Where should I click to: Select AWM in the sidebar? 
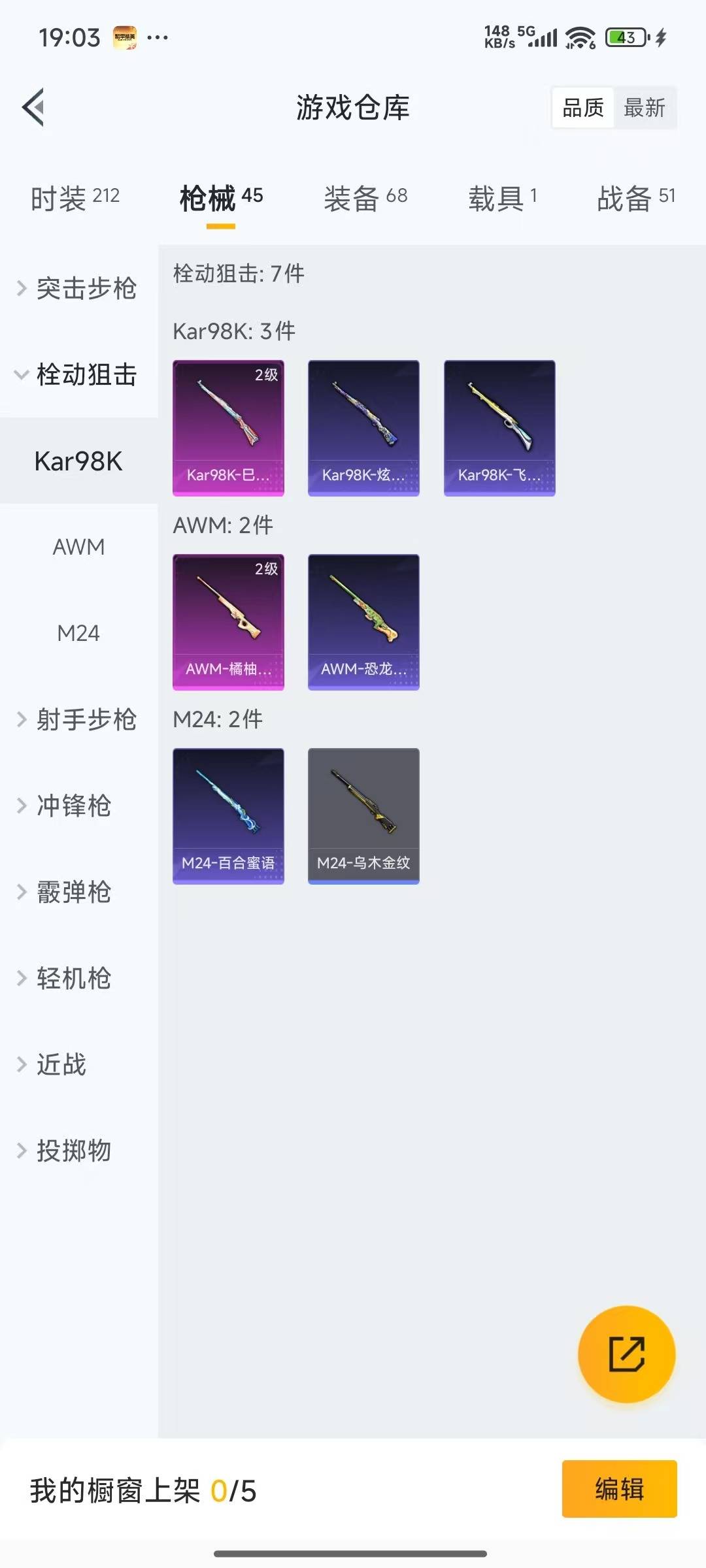[78, 547]
